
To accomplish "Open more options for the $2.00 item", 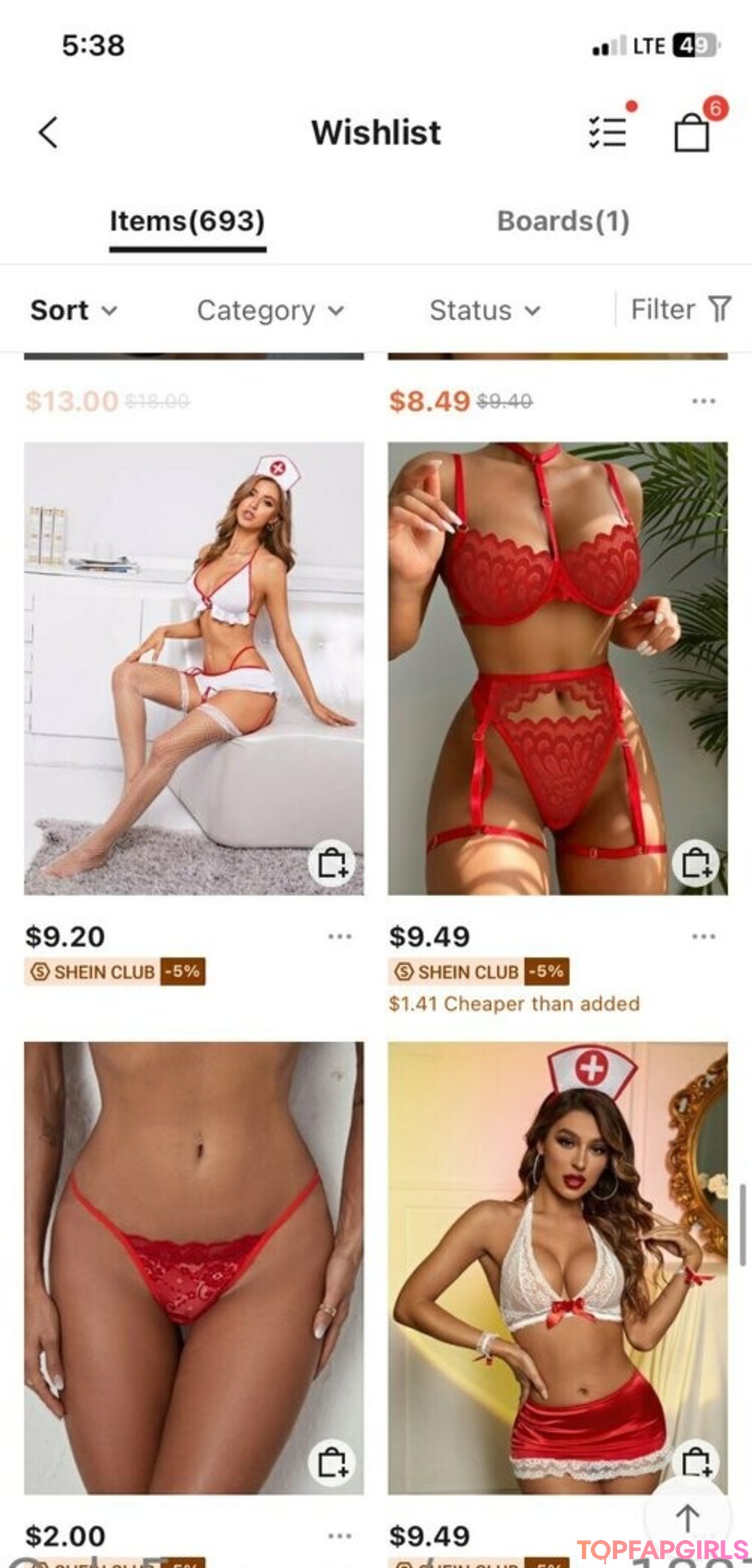I will (x=339, y=1536).
